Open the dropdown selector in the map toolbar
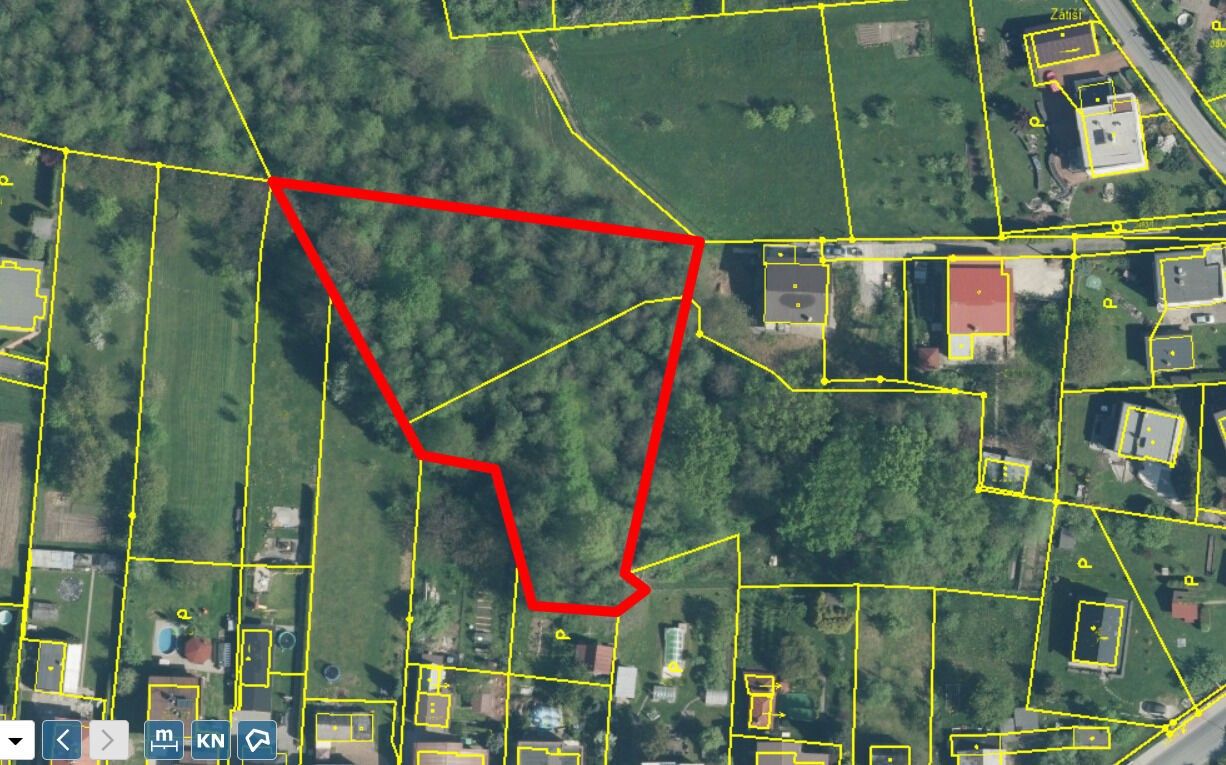Image resolution: width=1226 pixels, height=765 pixels. click(16, 740)
